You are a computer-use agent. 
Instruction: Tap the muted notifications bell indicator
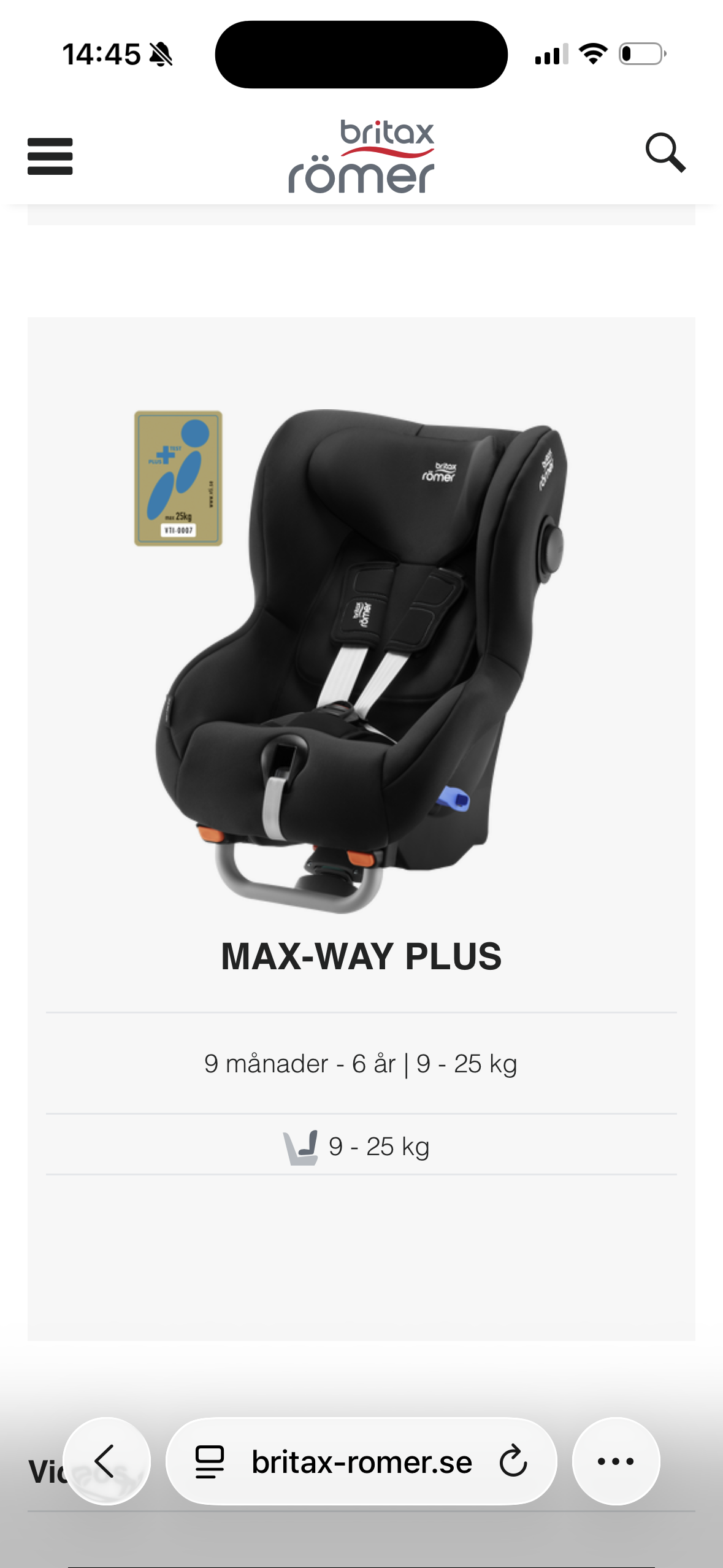tap(161, 55)
